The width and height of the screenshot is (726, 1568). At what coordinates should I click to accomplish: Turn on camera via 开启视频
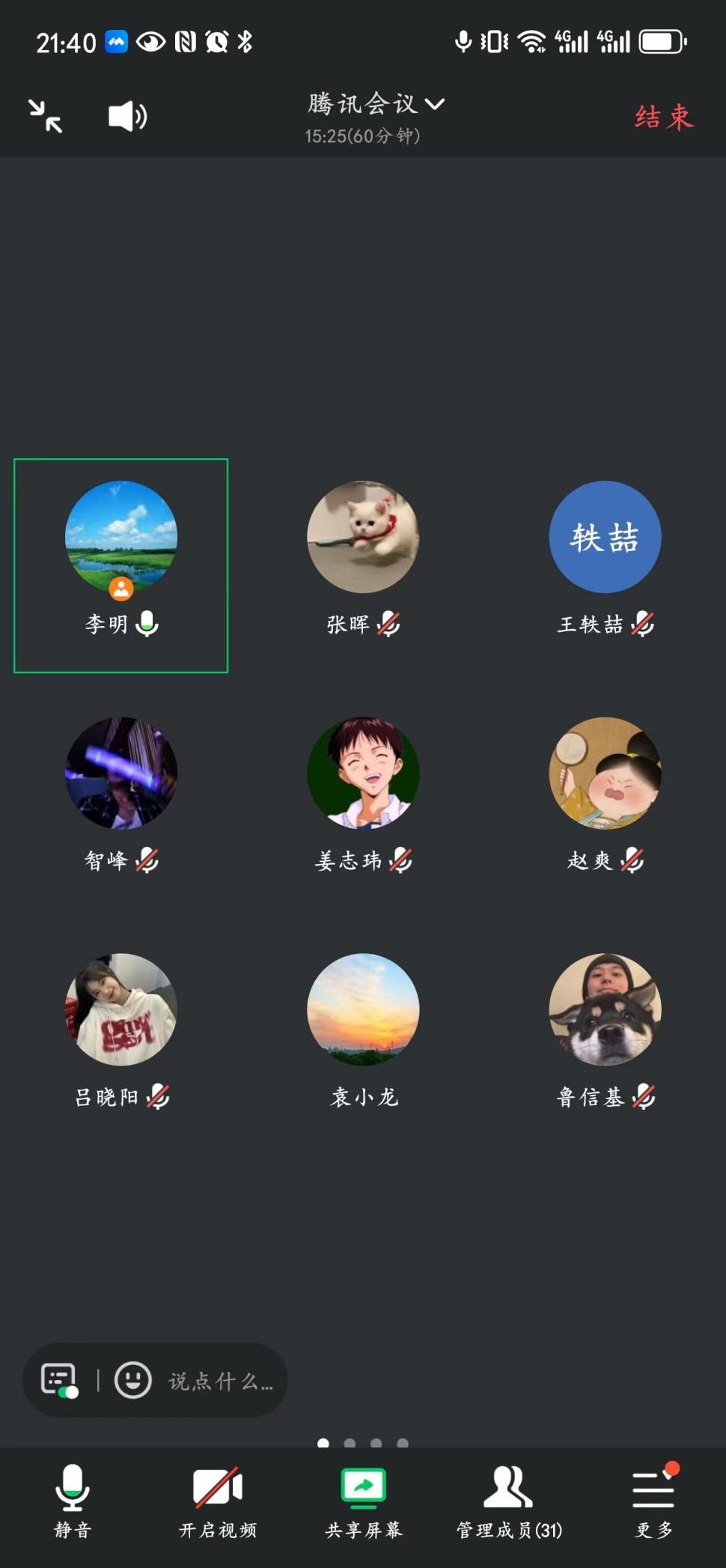coord(218,1500)
